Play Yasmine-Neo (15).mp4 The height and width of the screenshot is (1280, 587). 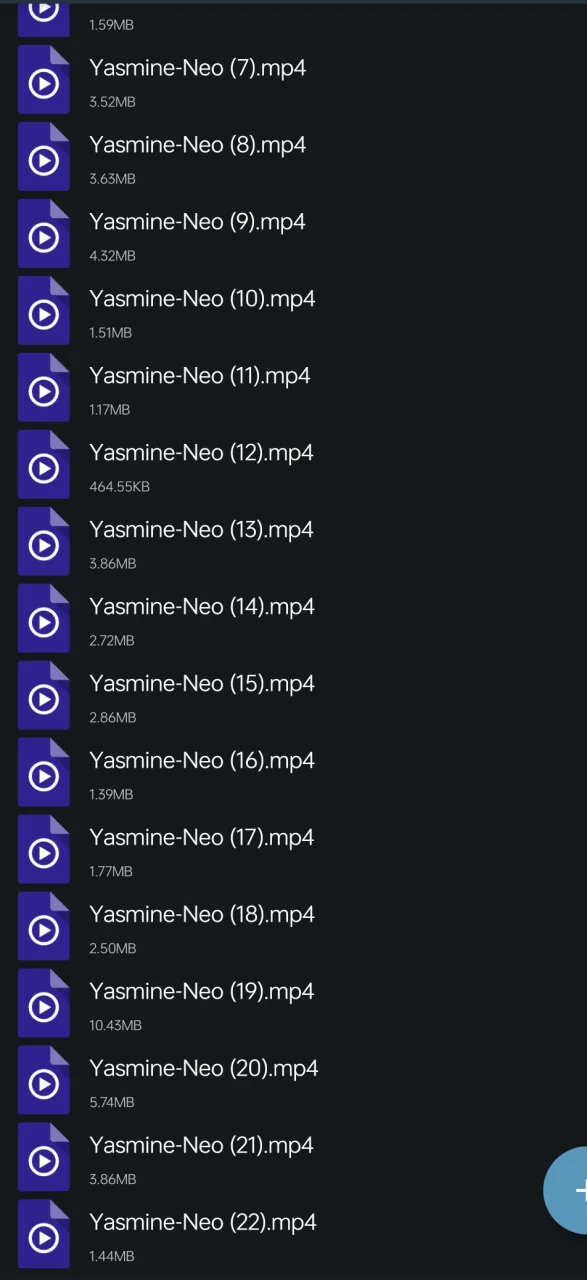point(293,699)
